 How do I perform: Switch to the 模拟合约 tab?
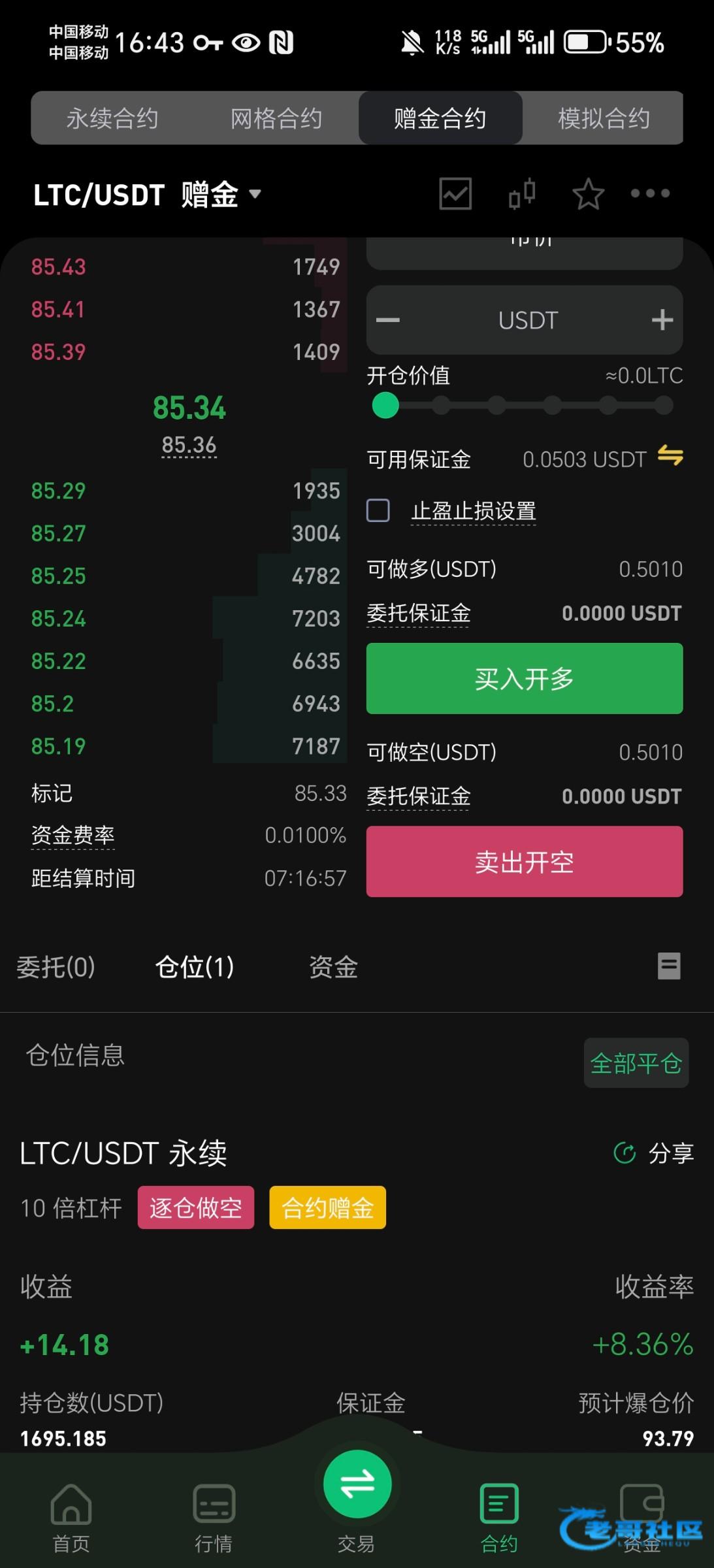click(x=604, y=118)
